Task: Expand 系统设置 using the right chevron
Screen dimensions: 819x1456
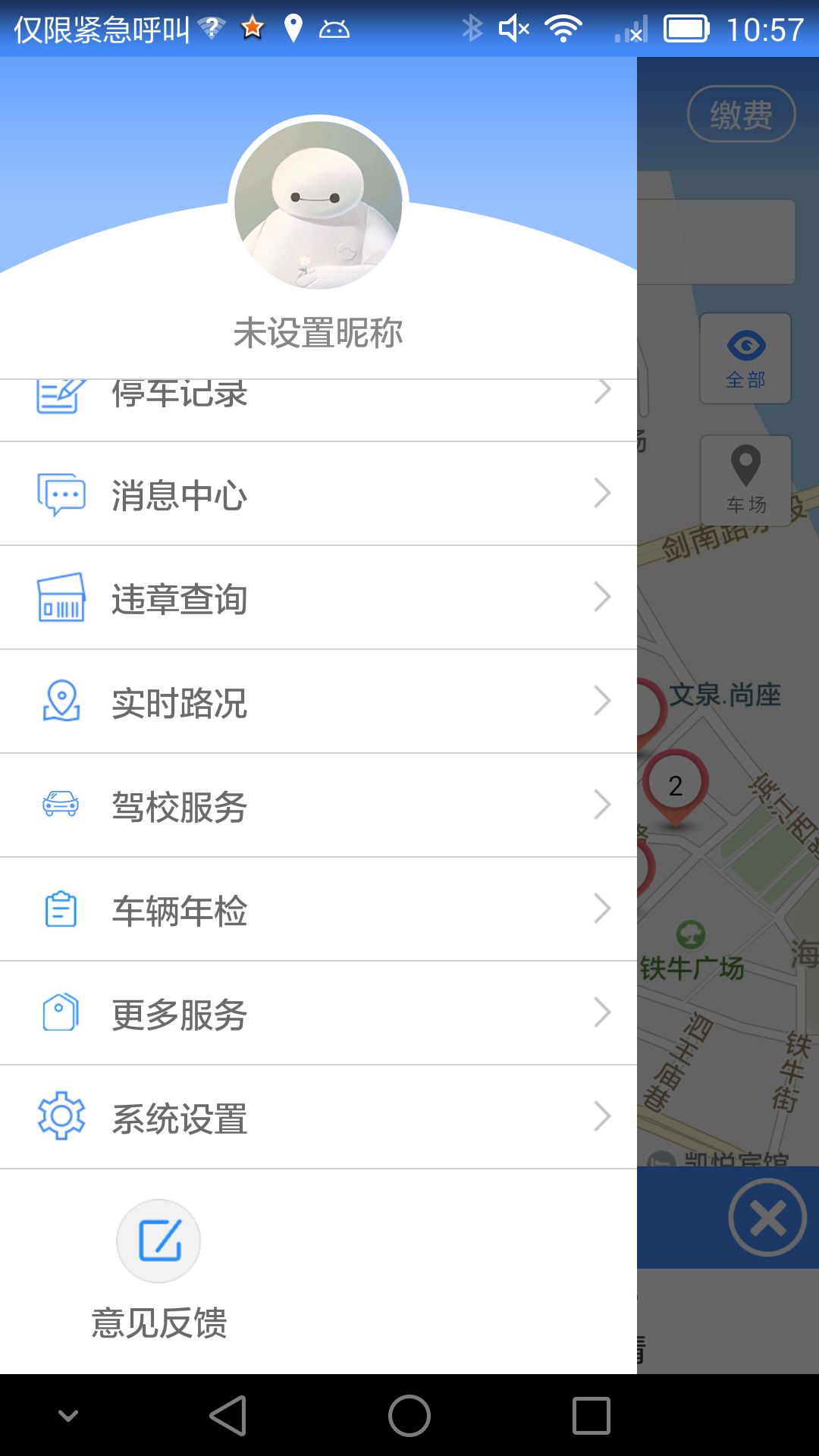Action: click(x=603, y=1116)
